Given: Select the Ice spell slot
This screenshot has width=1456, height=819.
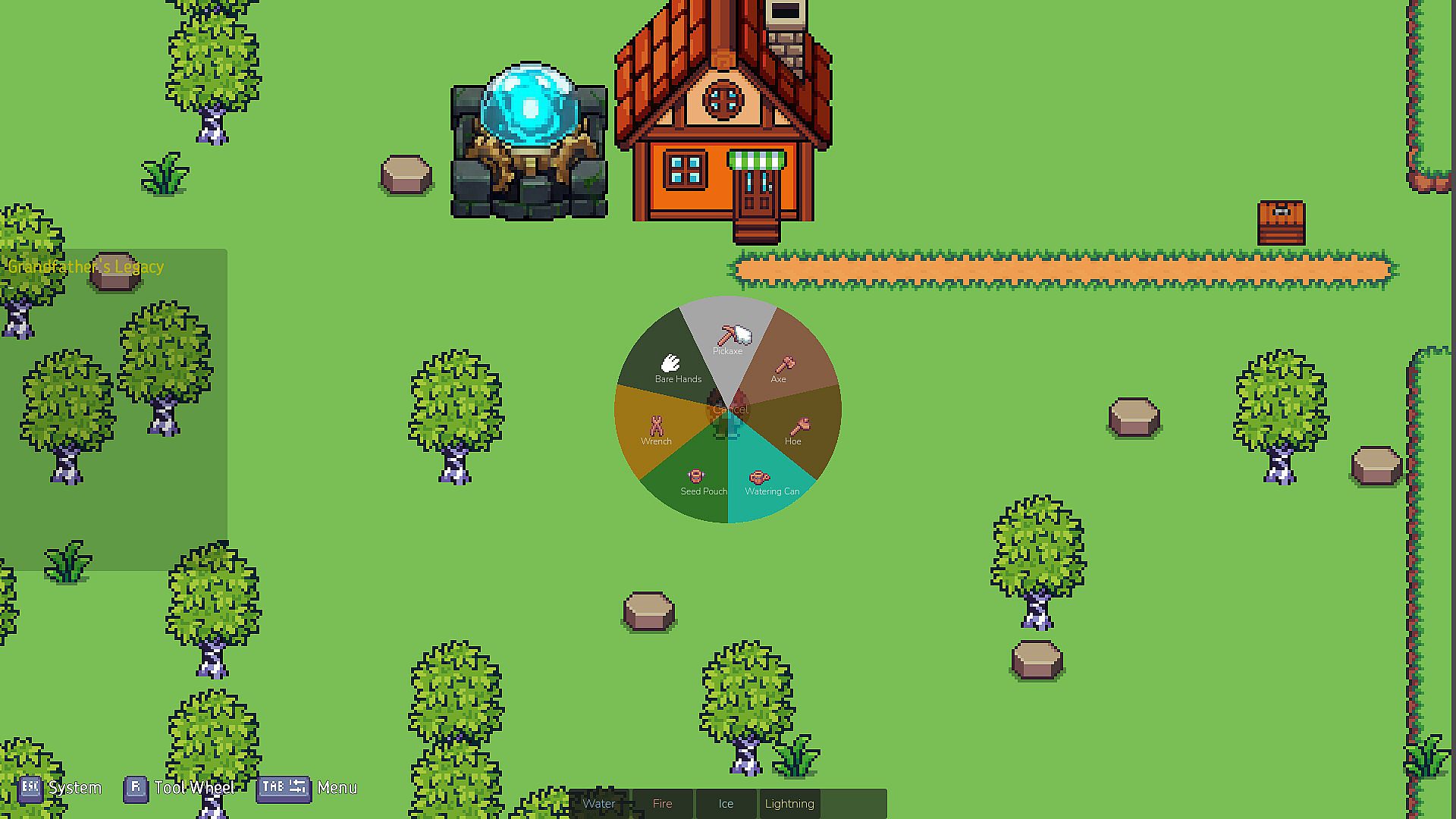Looking at the screenshot, I should coord(726,804).
